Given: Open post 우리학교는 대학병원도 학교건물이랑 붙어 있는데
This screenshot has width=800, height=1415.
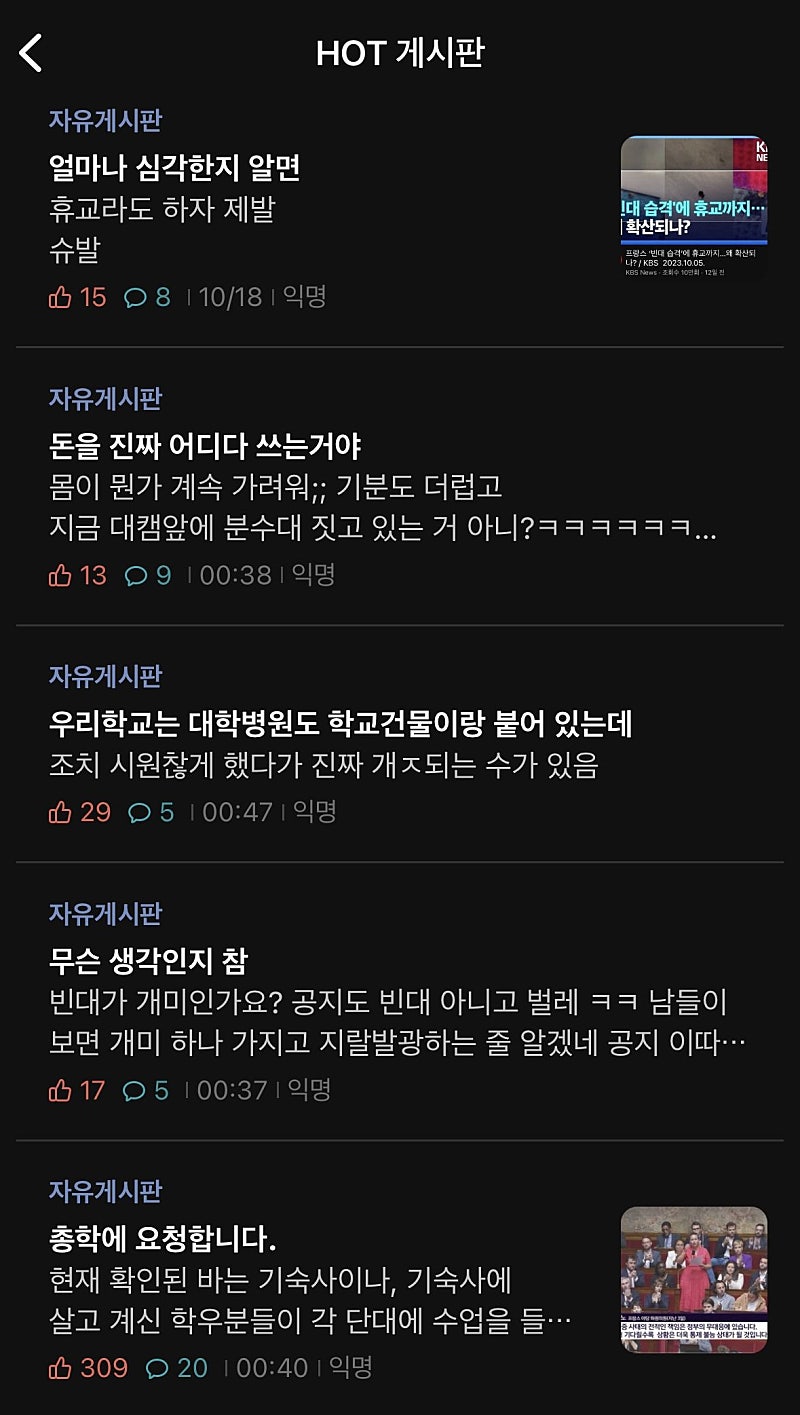Looking at the screenshot, I should pyautogui.click(x=340, y=723).
